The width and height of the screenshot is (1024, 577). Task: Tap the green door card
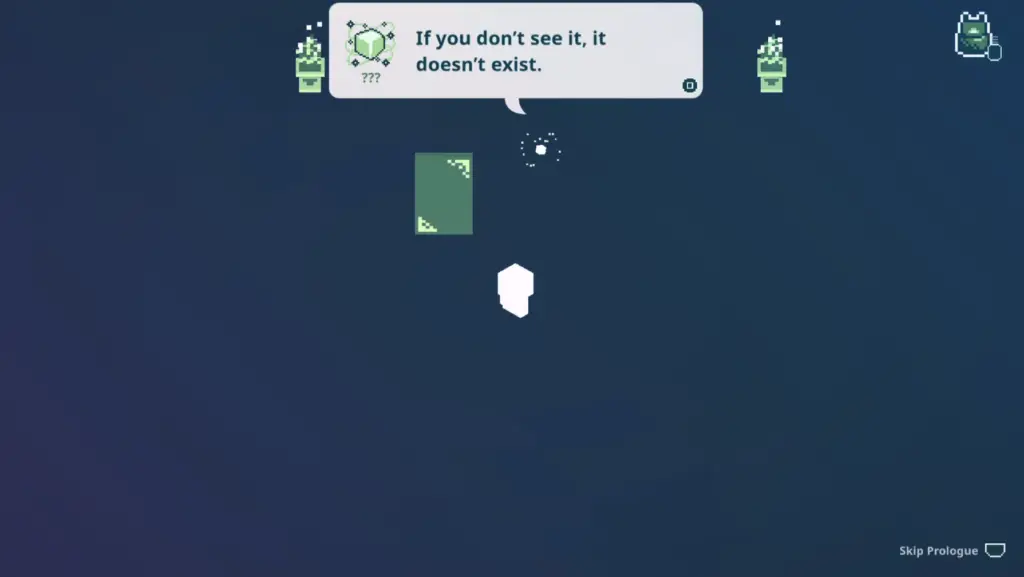[443, 194]
